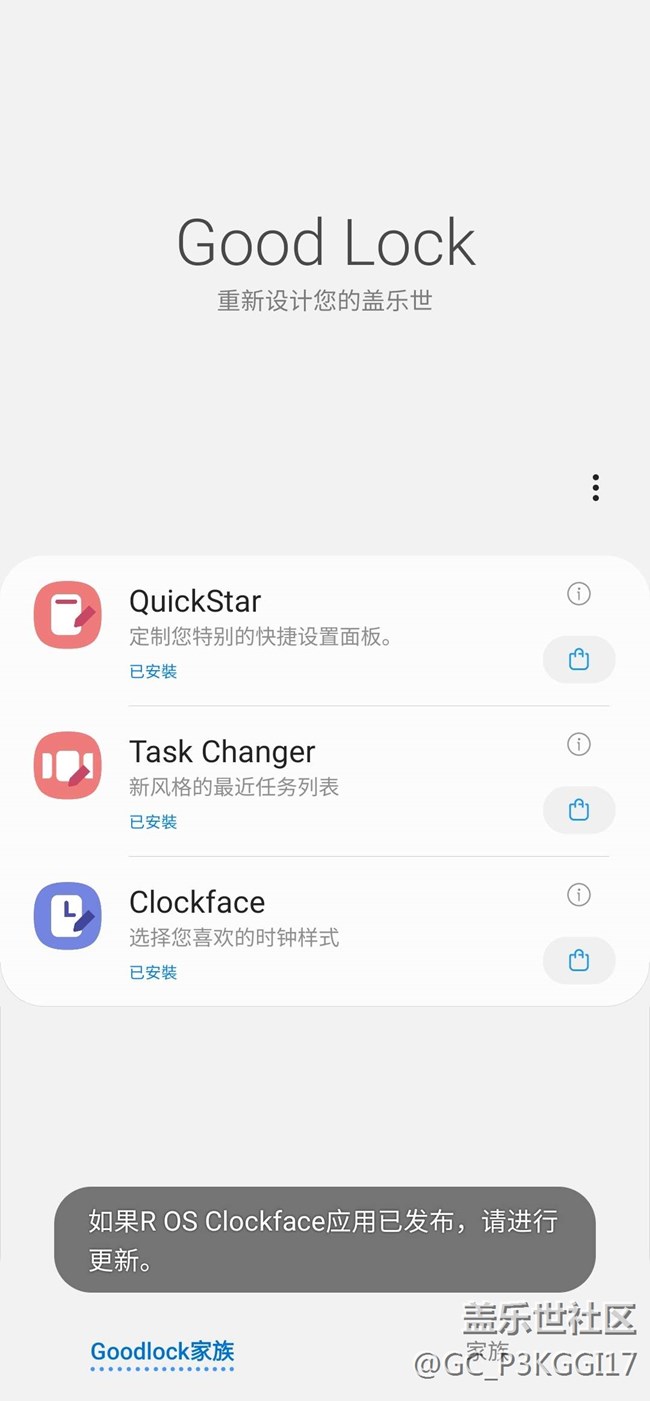View info about QuickStar

(x=578, y=594)
